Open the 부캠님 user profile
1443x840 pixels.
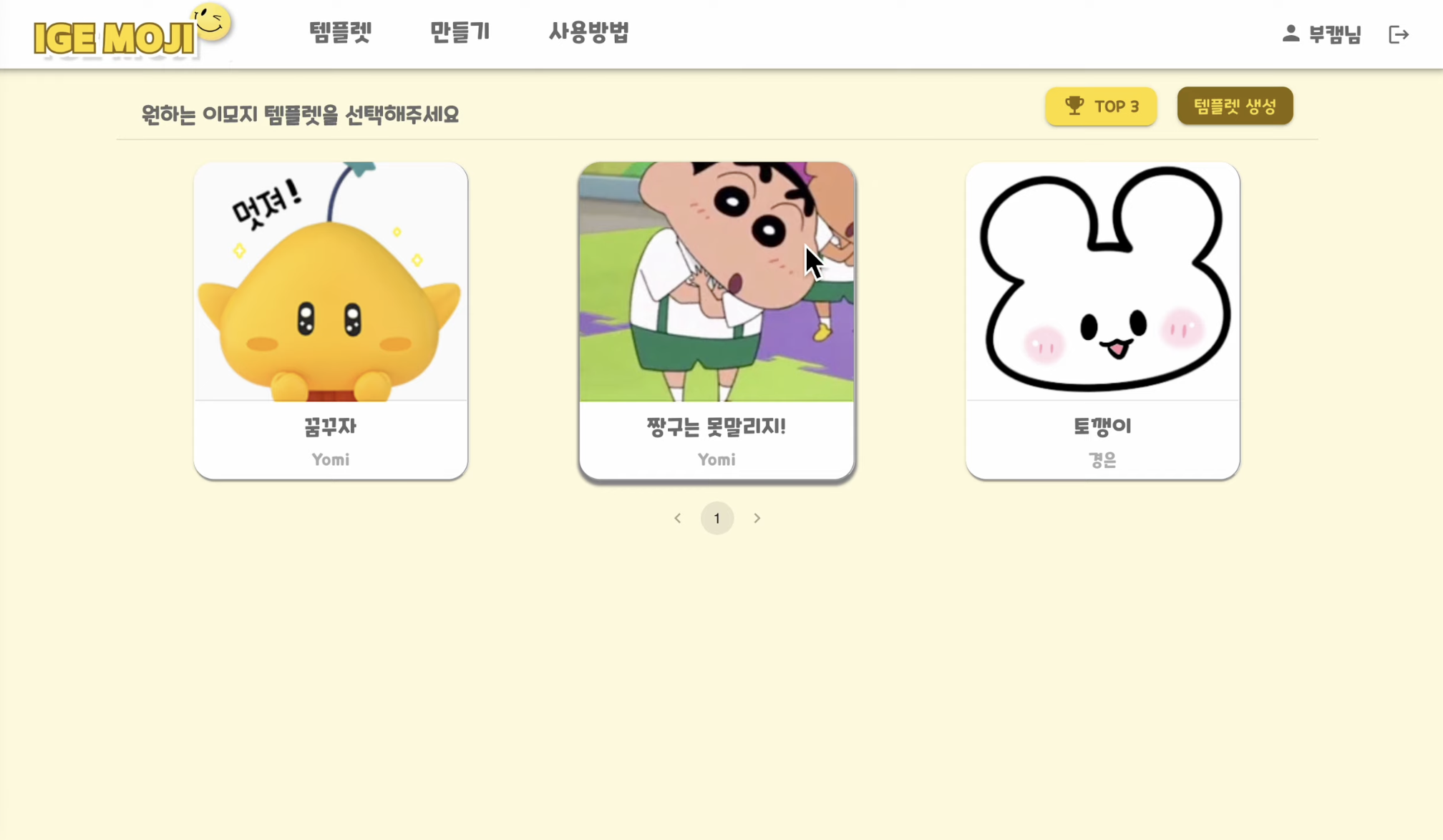pos(1321,34)
